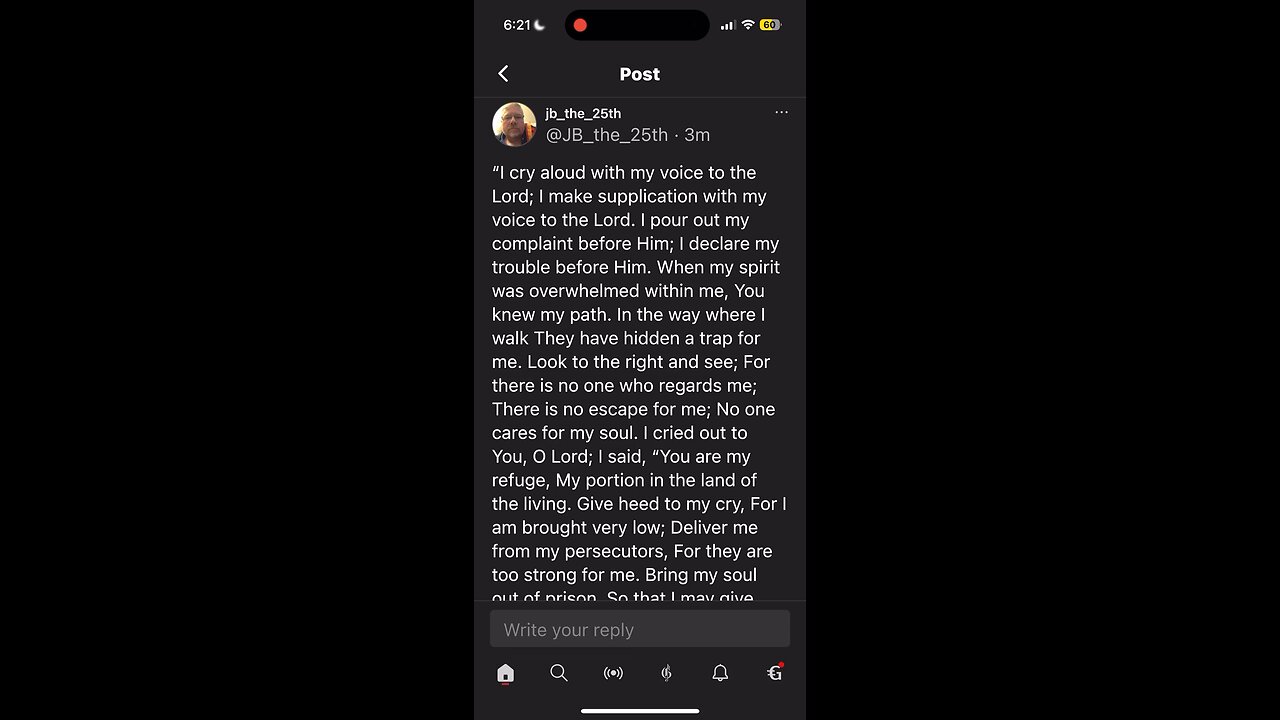The image size is (1280, 720).
Task: Open jb_the_25th's profile picture
Action: (514, 124)
